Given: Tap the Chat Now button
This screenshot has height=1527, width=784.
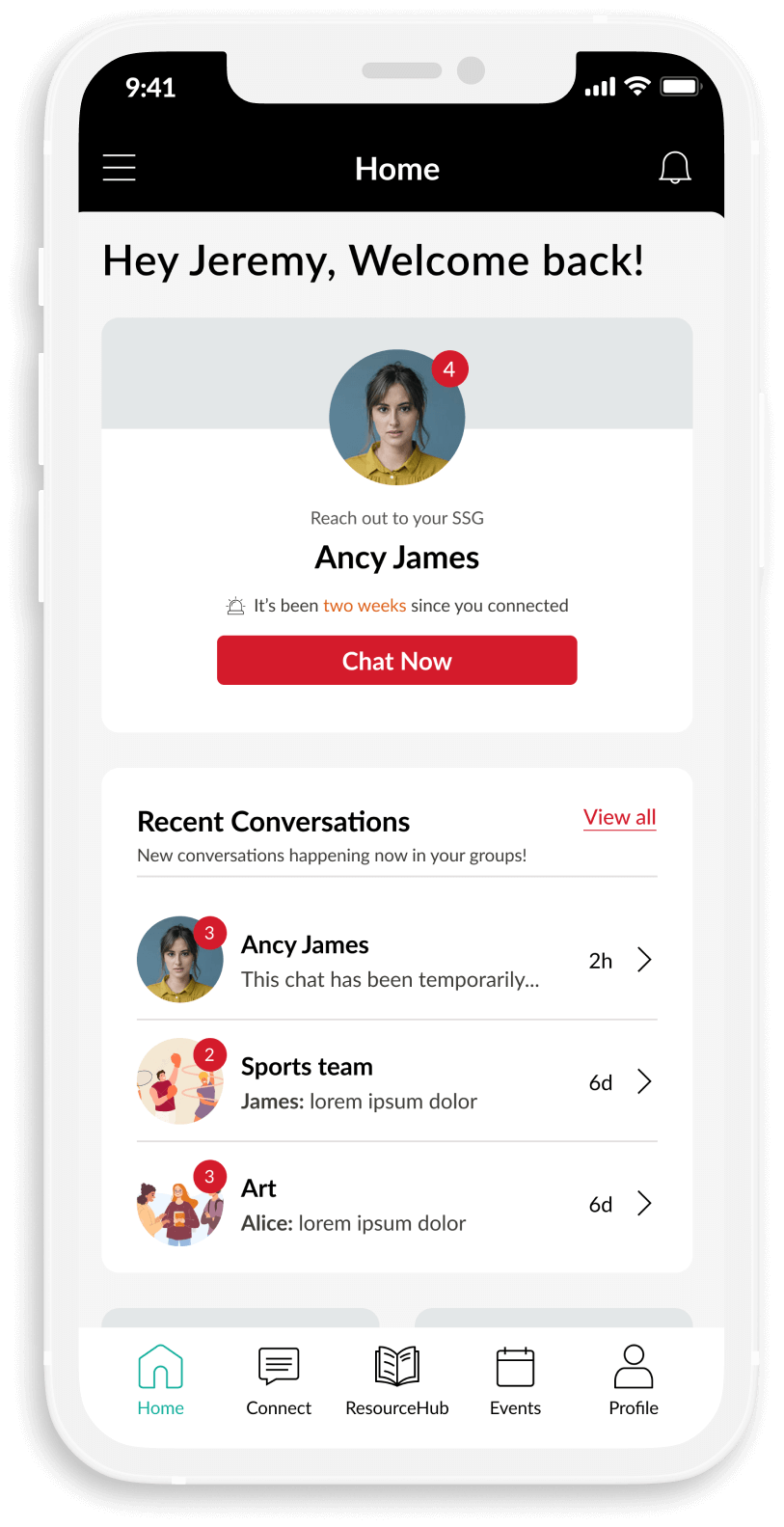Looking at the screenshot, I should [396, 661].
